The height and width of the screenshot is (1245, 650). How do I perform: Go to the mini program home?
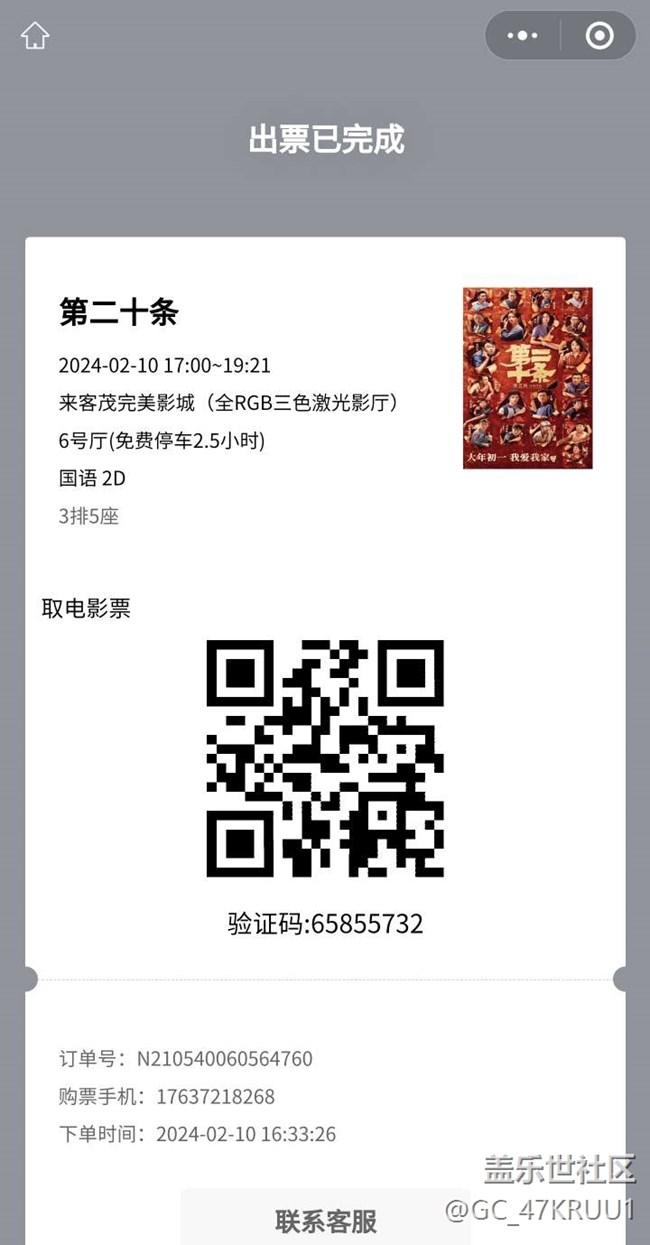[35, 36]
